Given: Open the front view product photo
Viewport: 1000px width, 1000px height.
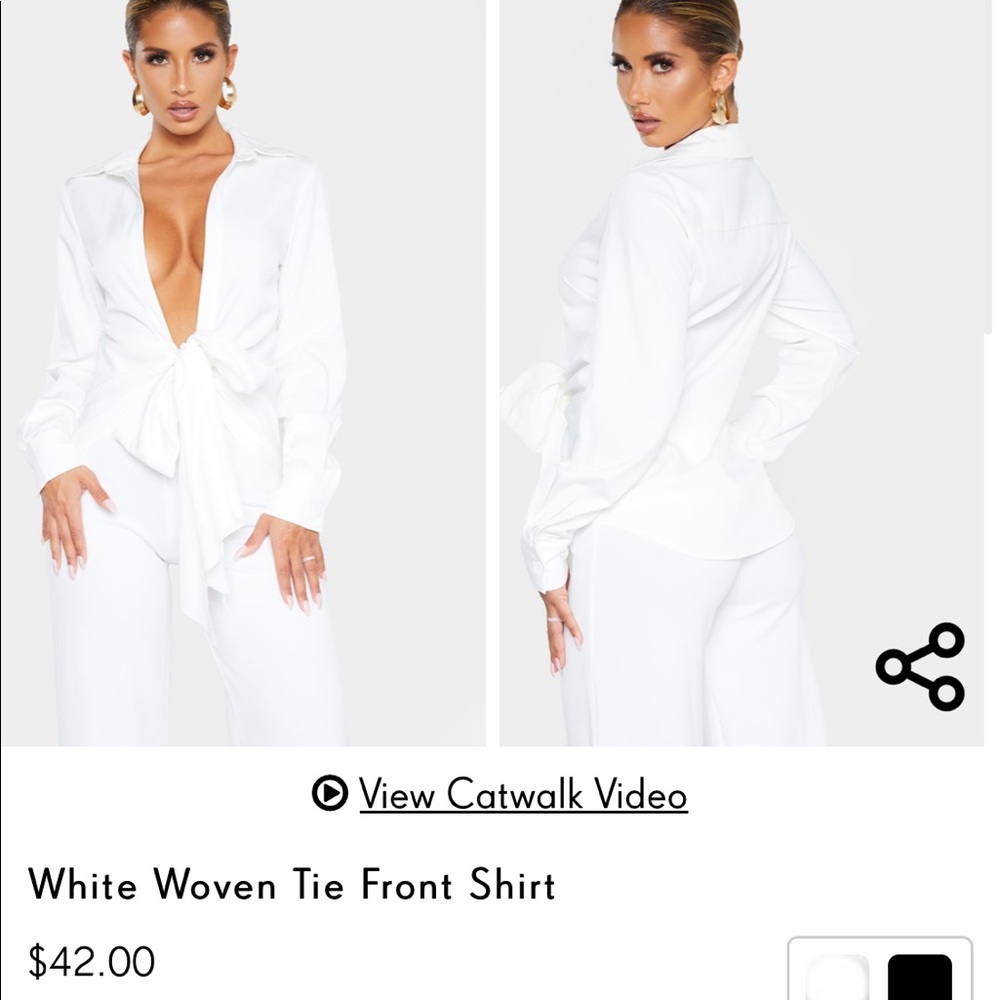Looking at the screenshot, I should pos(243,372).
